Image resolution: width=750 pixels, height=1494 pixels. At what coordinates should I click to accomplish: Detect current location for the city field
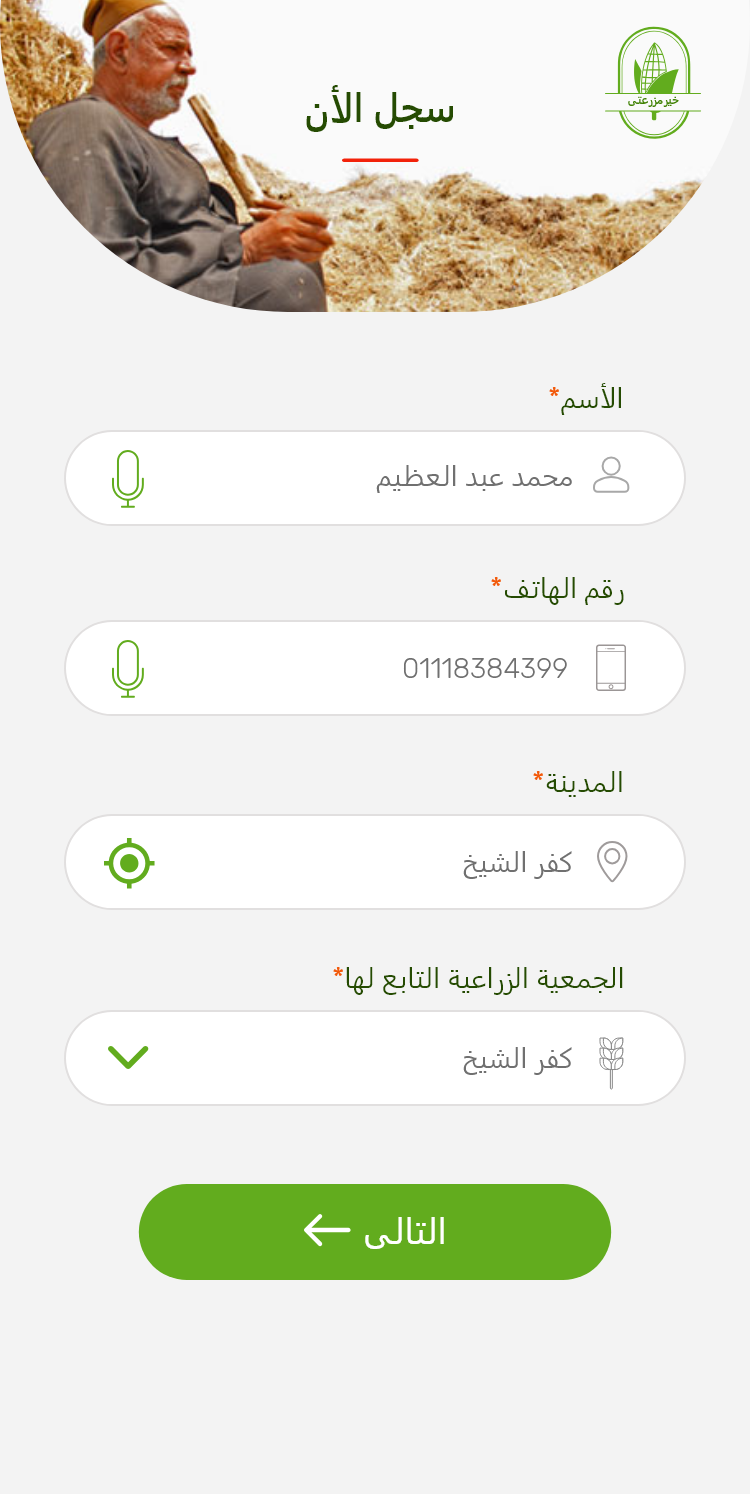coord(129,863)
